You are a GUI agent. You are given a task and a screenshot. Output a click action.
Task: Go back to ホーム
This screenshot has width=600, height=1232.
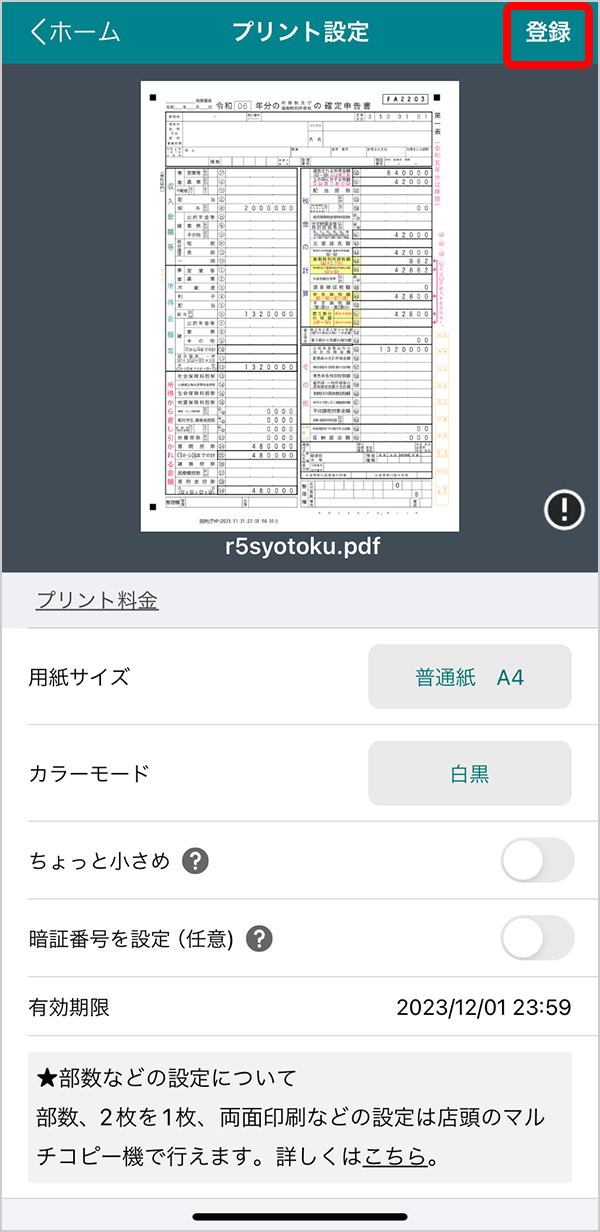[75, 32]
